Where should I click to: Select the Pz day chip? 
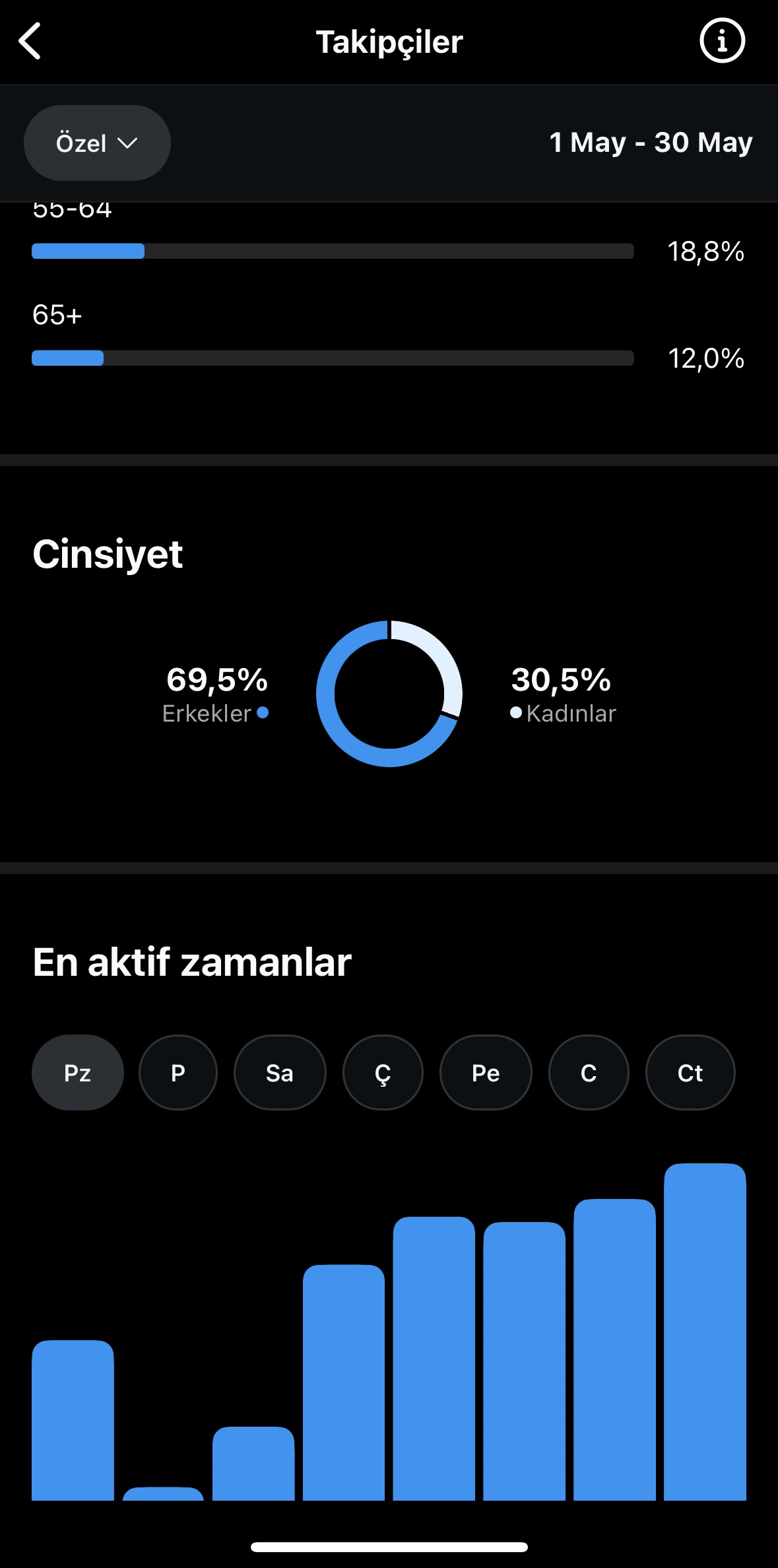coord(78,1073)
